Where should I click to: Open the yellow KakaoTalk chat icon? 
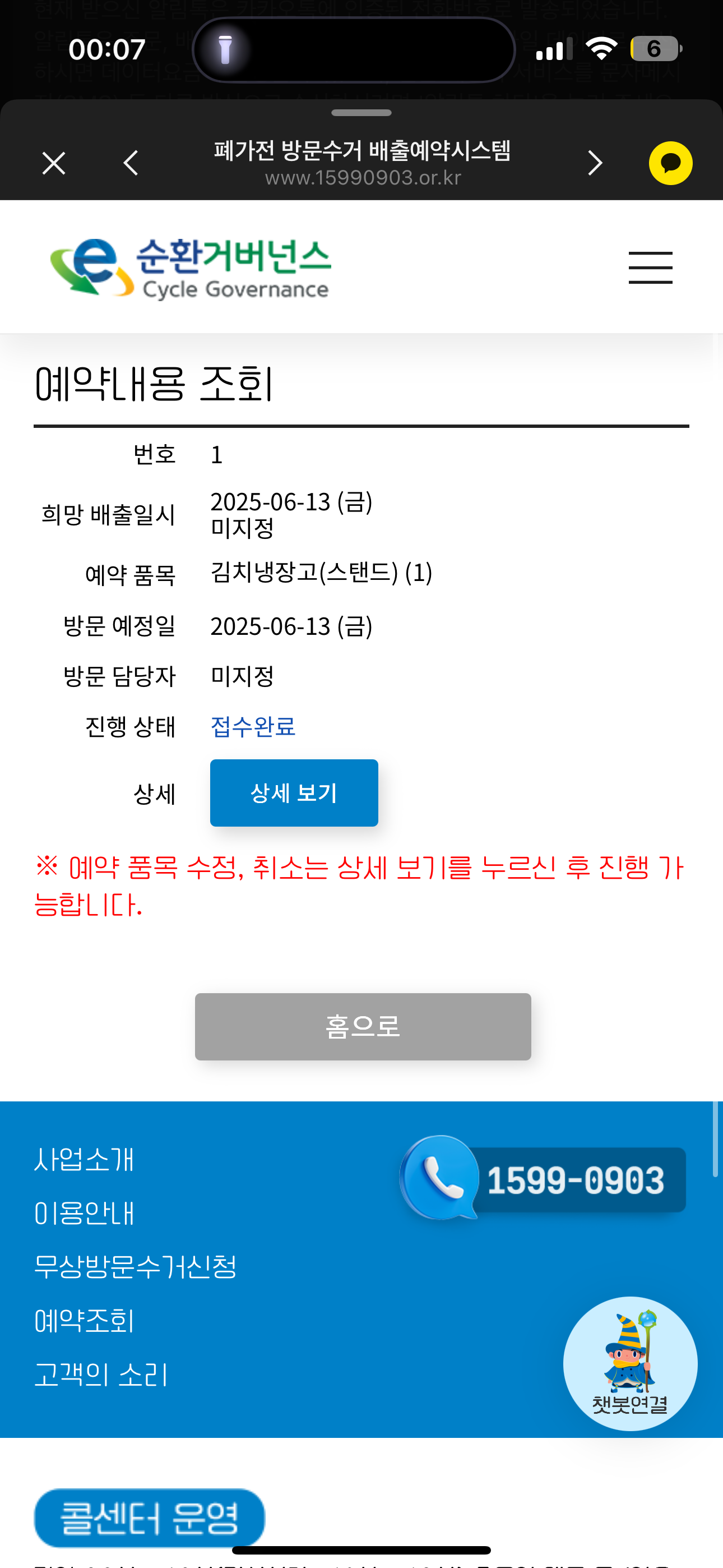tap(671, 163)
